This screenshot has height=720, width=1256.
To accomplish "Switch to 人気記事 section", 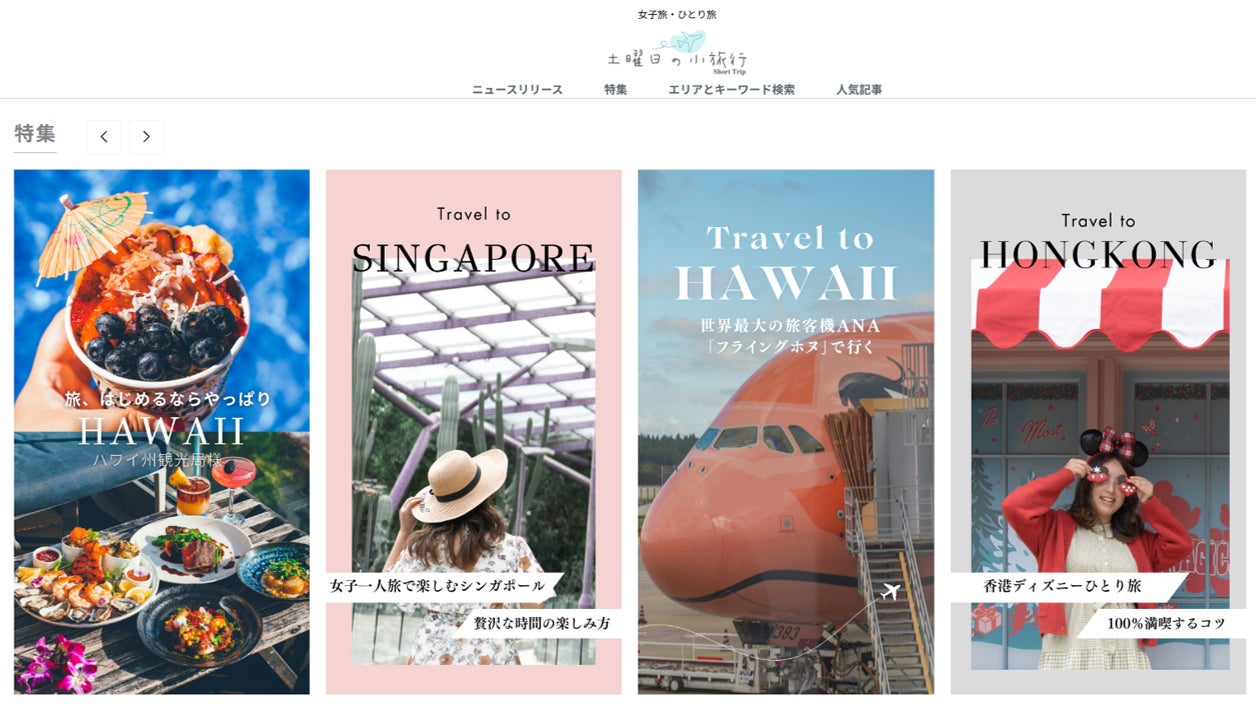I will (x=859, y=90).
